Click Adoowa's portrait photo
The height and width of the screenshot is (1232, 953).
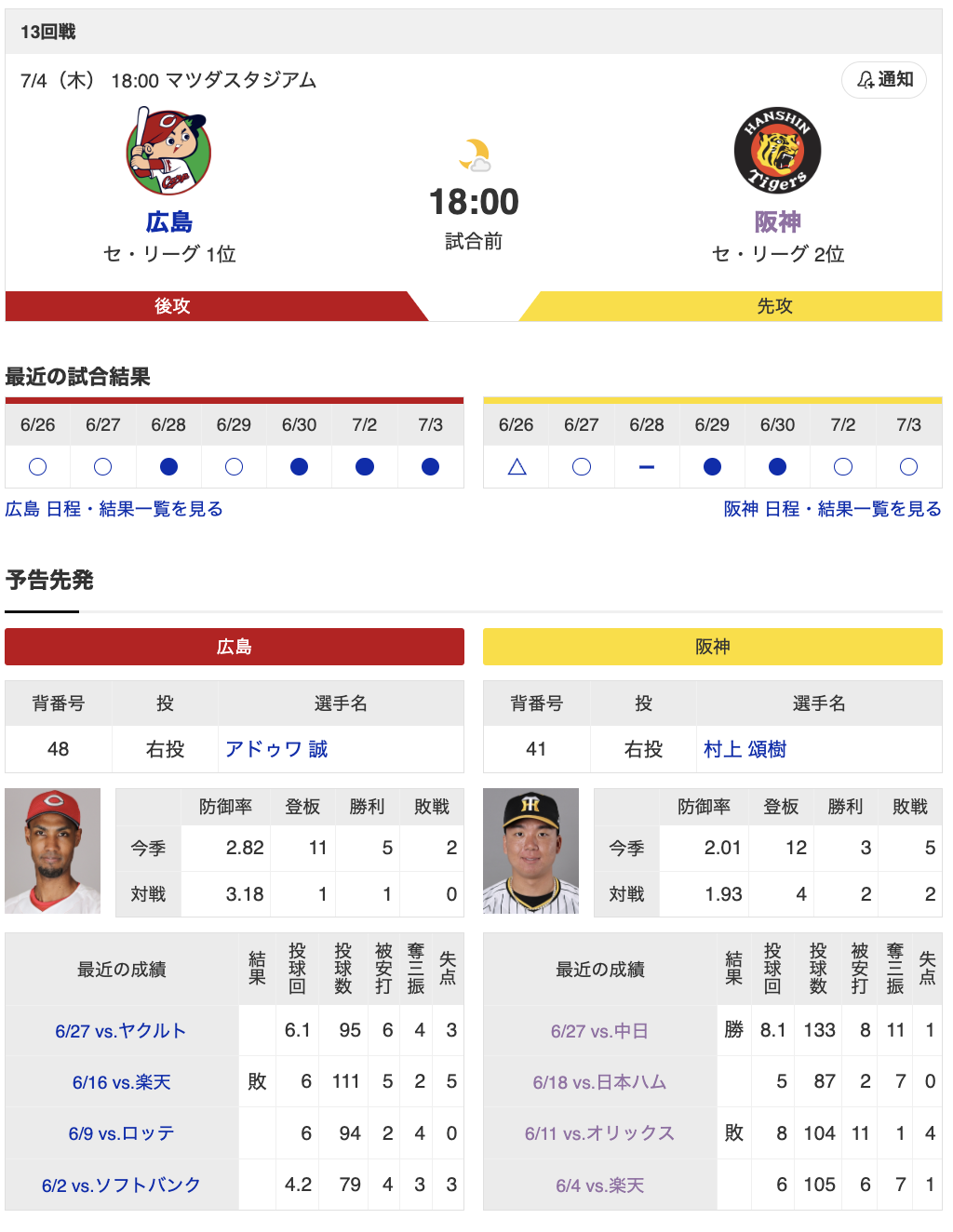click(x=52, y=850)
